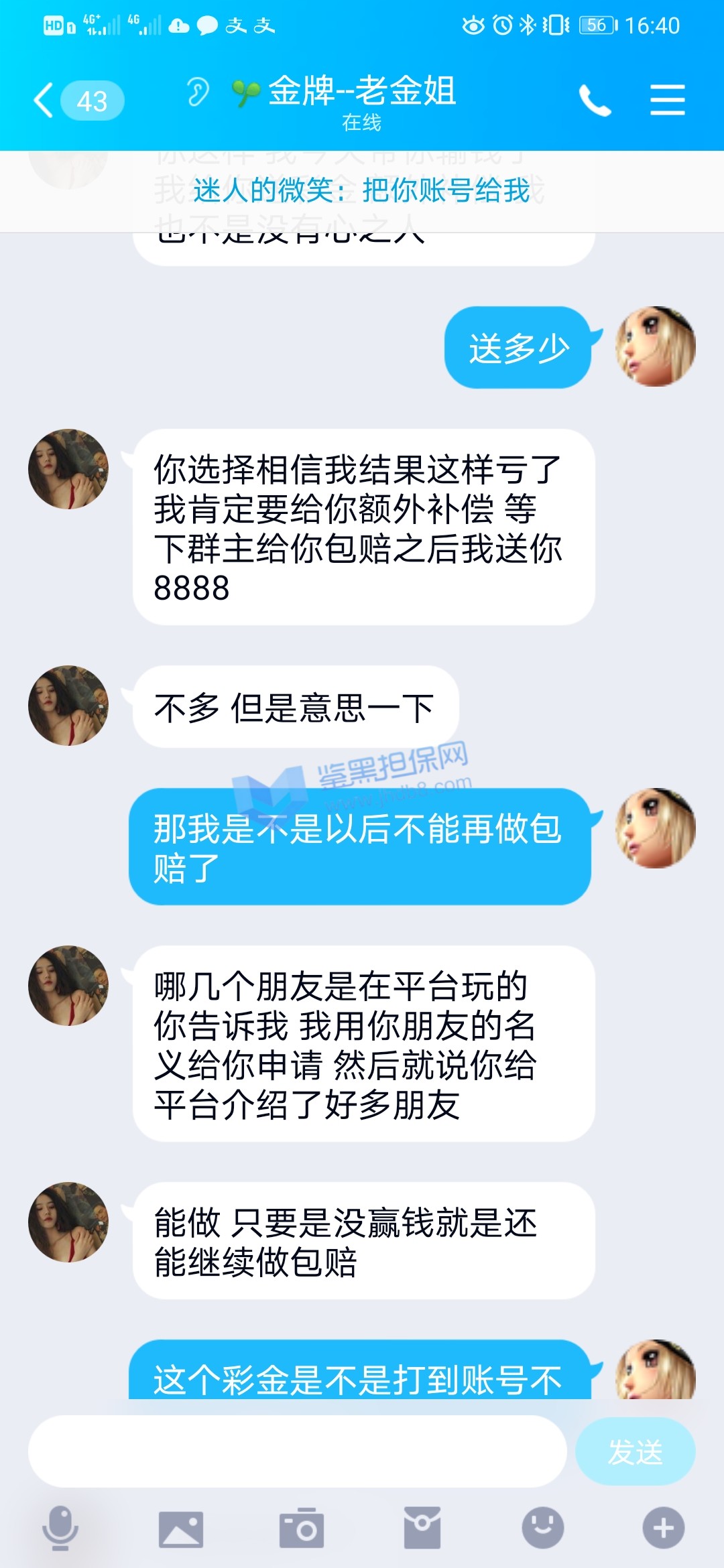Record a voice message with the microphone
724x1568 pixels.
(60, 1528)
